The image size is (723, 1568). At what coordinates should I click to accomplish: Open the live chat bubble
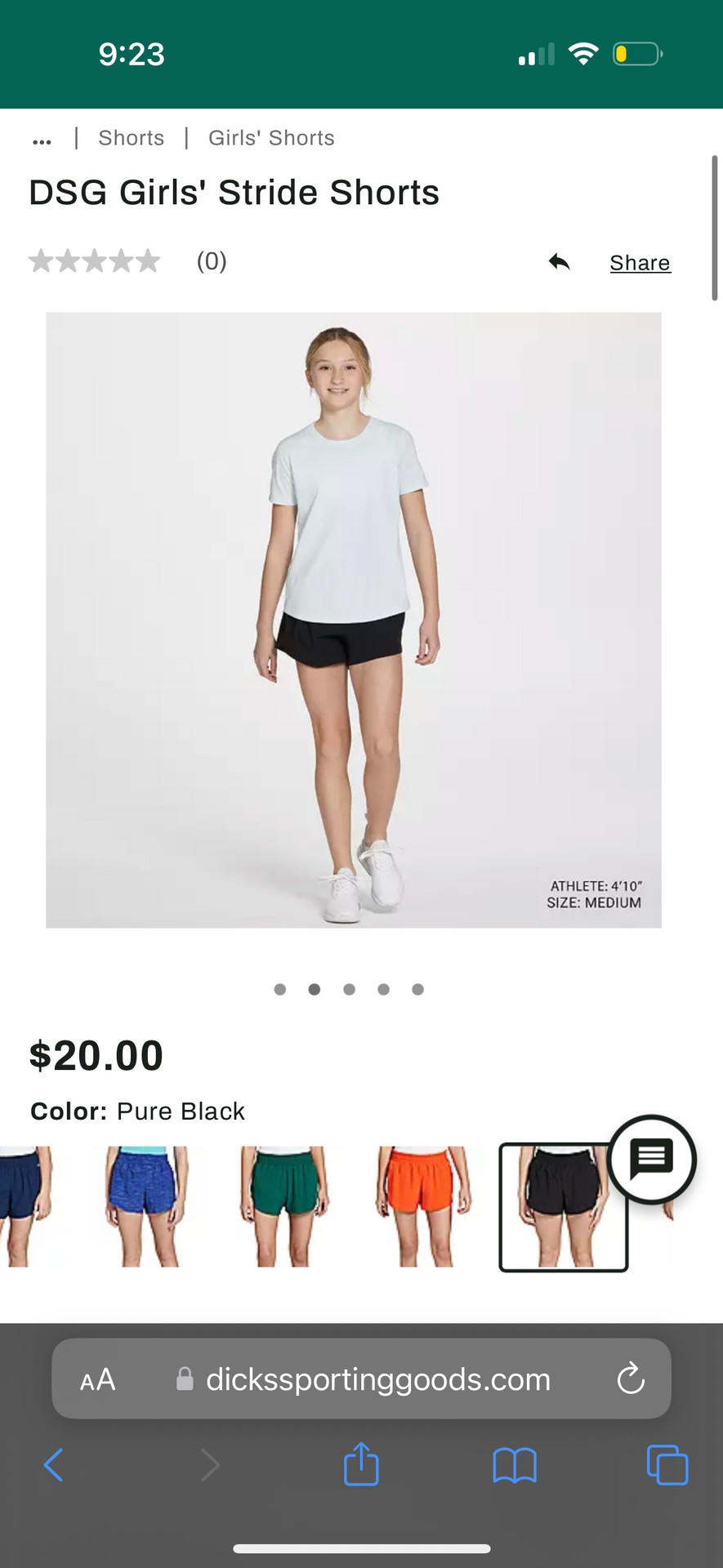[651, 1159]
